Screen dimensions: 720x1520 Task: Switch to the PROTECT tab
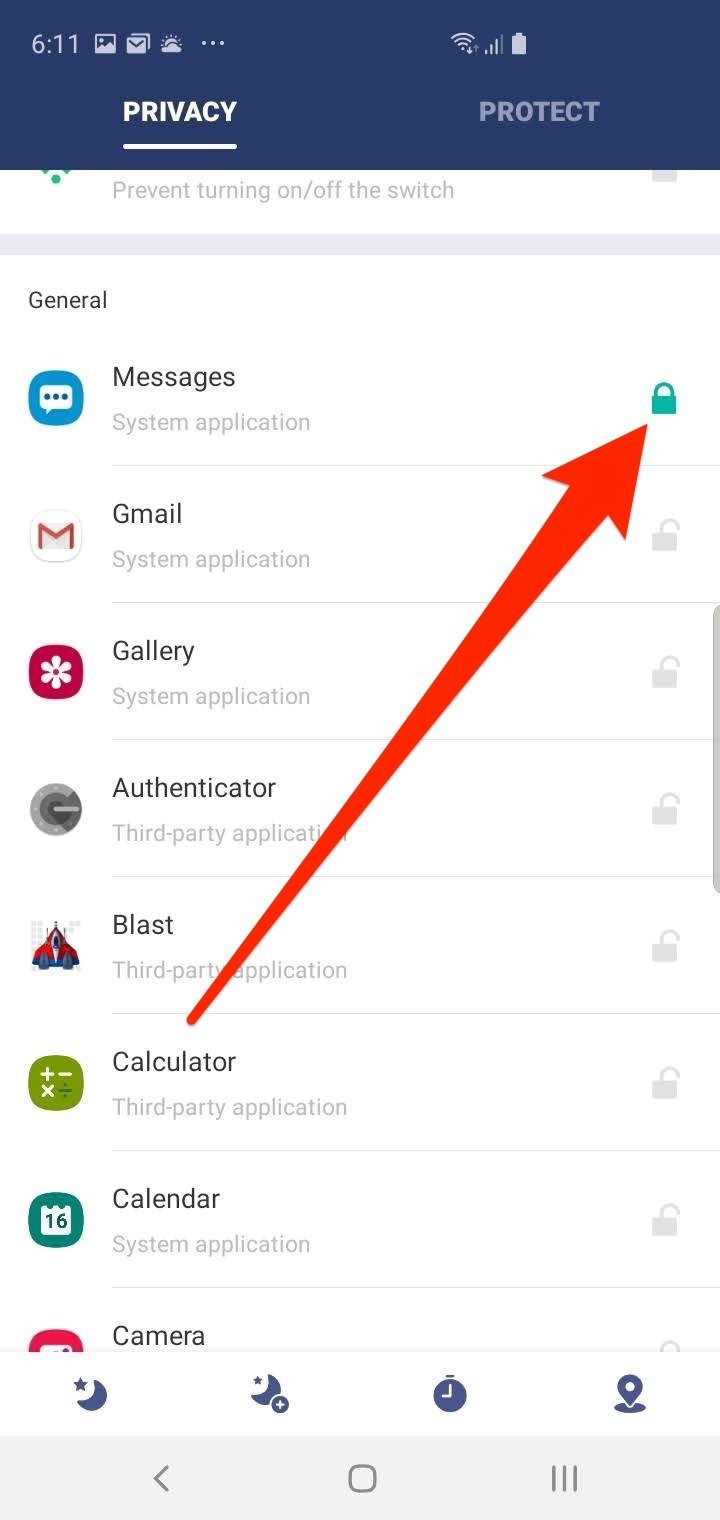[x=538, y=111]
